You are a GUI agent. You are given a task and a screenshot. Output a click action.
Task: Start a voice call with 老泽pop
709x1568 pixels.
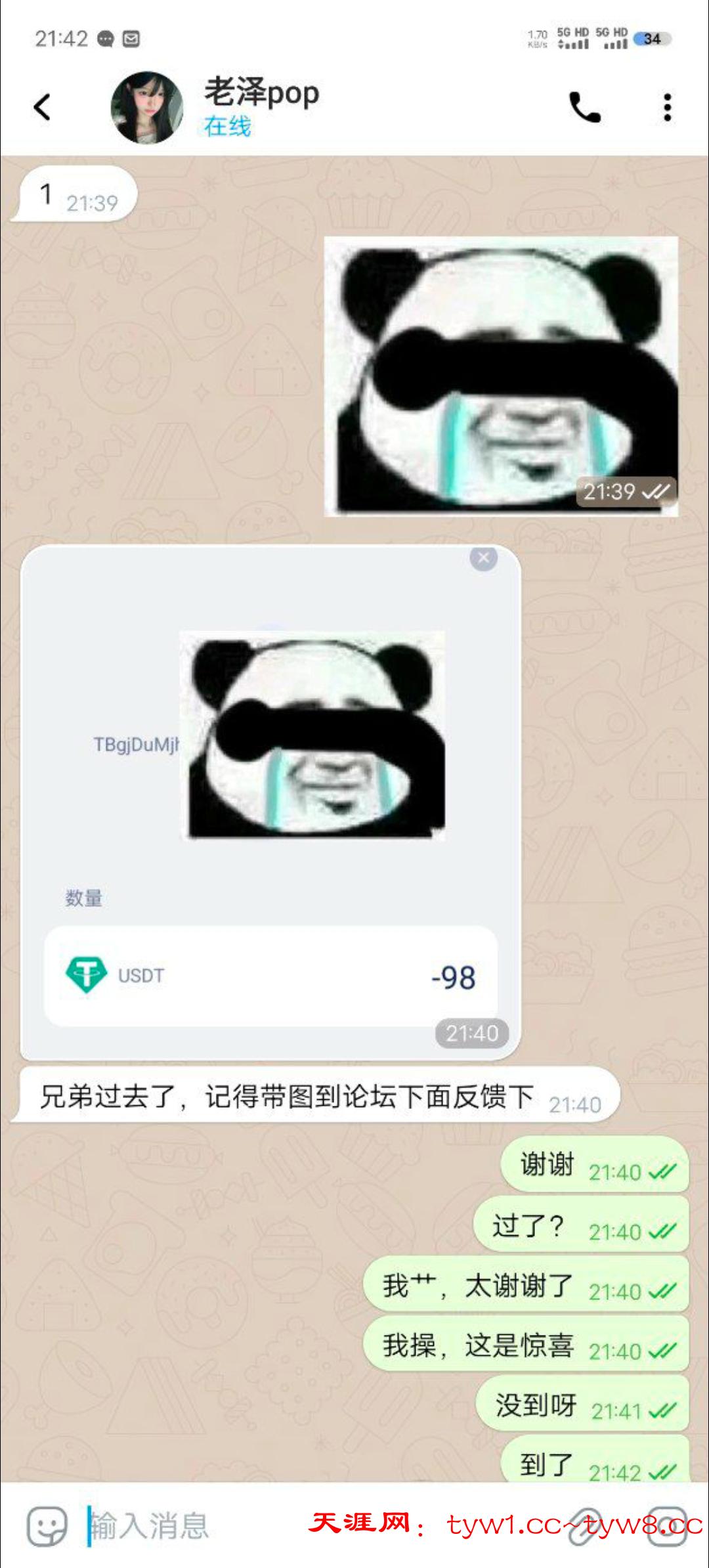[x=584, y=108]
